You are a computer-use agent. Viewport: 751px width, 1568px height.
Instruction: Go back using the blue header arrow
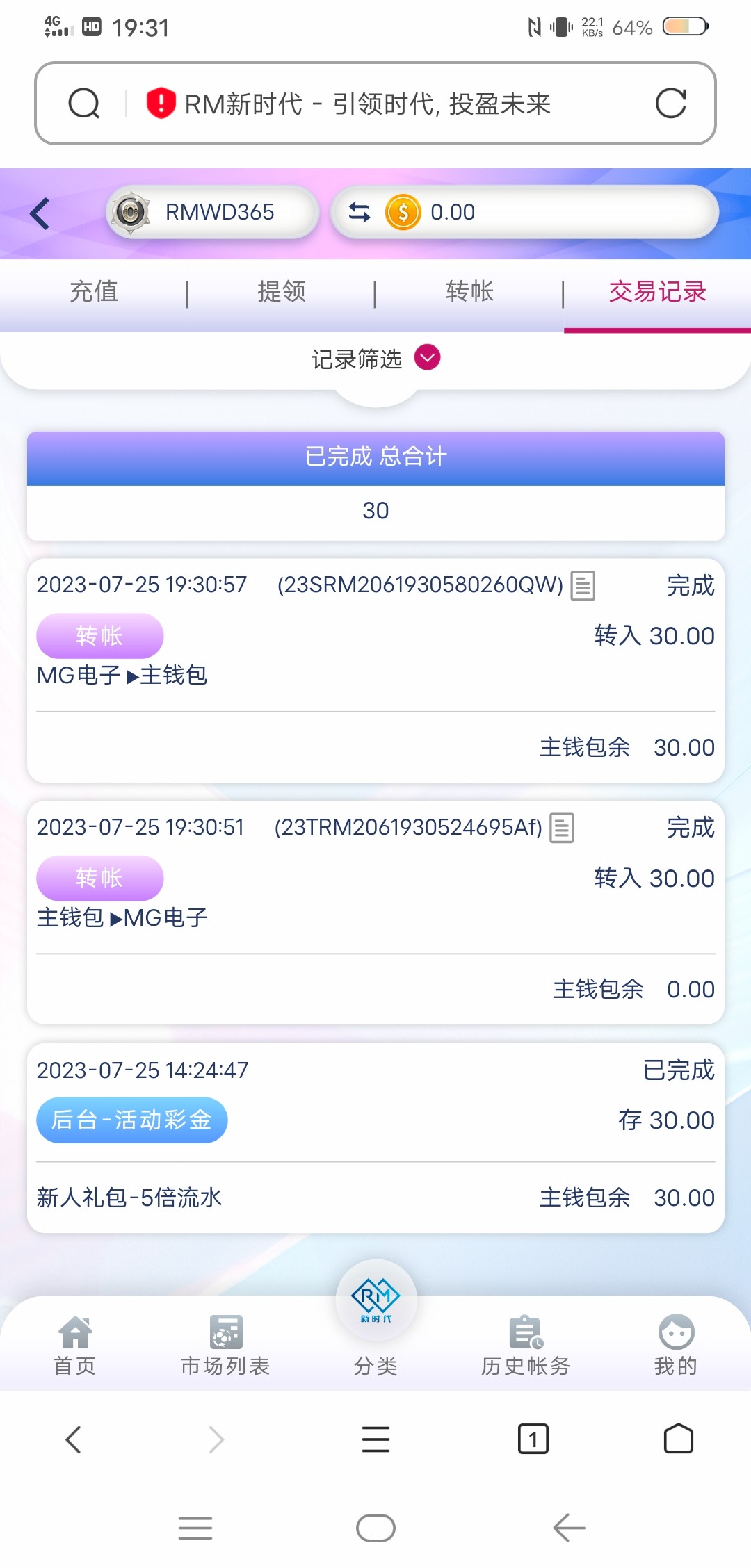coord(40,213)
